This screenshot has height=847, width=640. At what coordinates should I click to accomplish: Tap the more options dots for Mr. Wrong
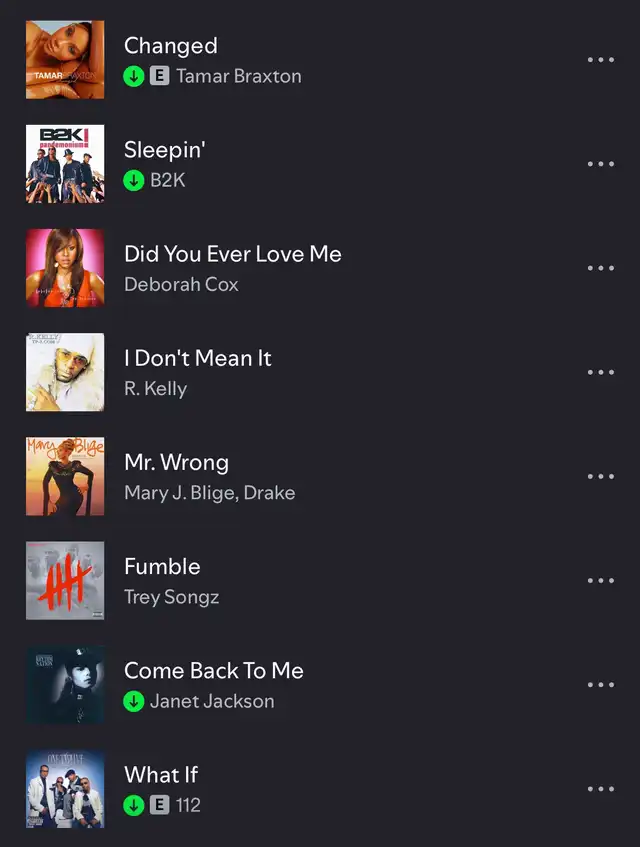tap(600, 476)
